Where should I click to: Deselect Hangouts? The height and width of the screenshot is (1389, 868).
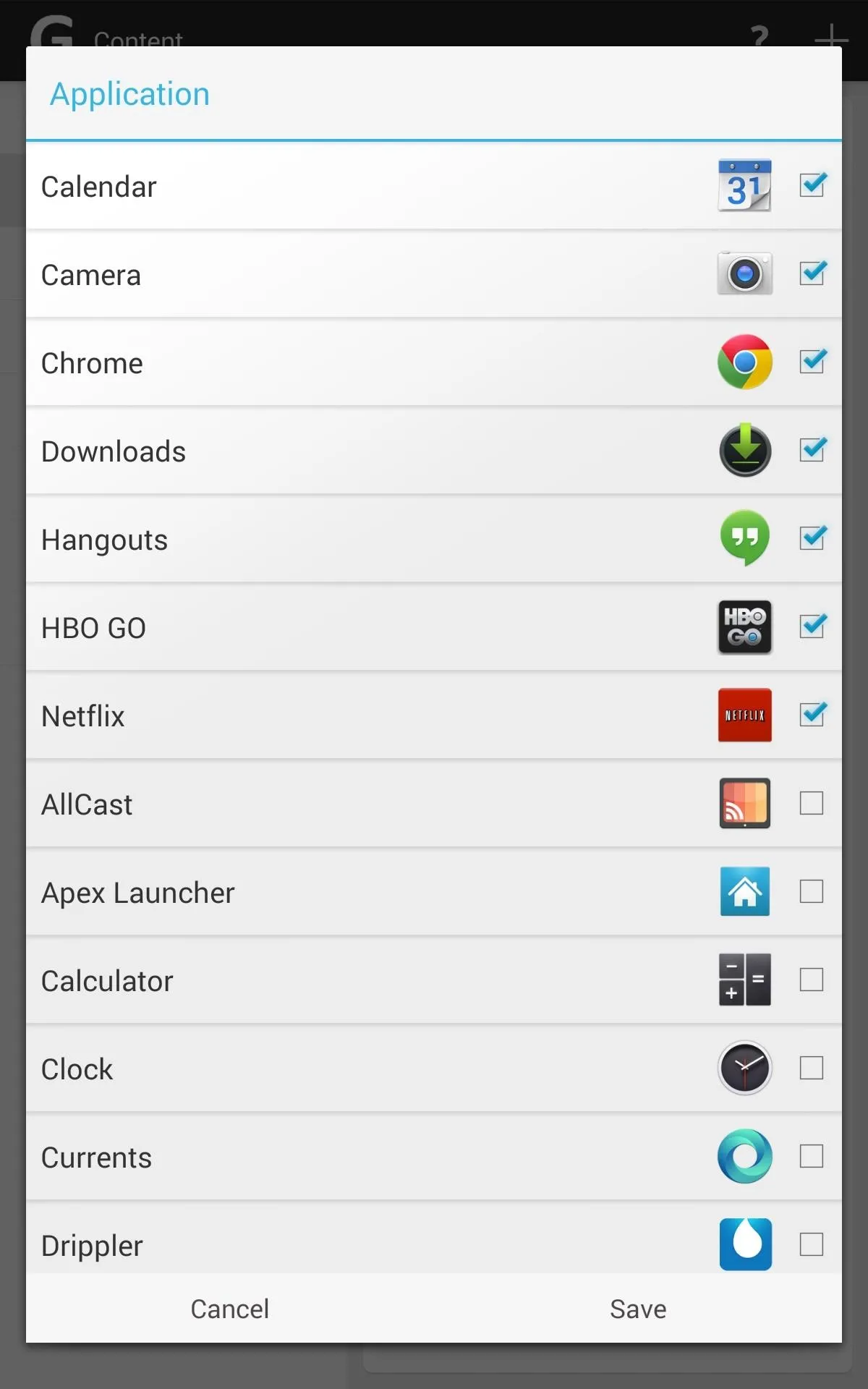(x=812, y=538)
